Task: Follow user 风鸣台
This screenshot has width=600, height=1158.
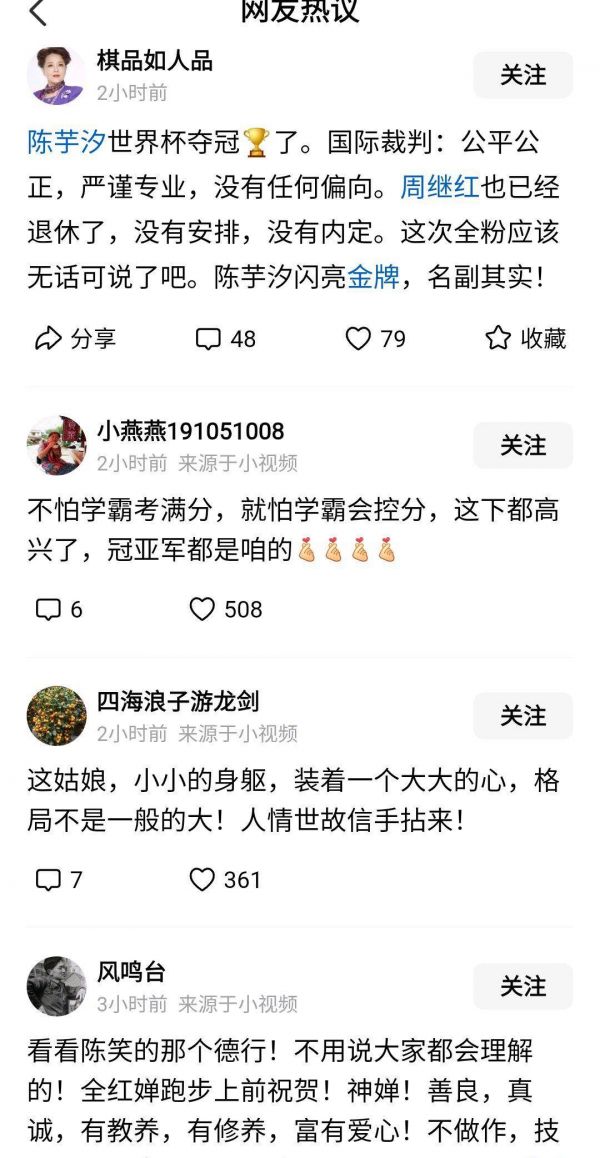Action: pyautogui.click(x=522, y=987)
